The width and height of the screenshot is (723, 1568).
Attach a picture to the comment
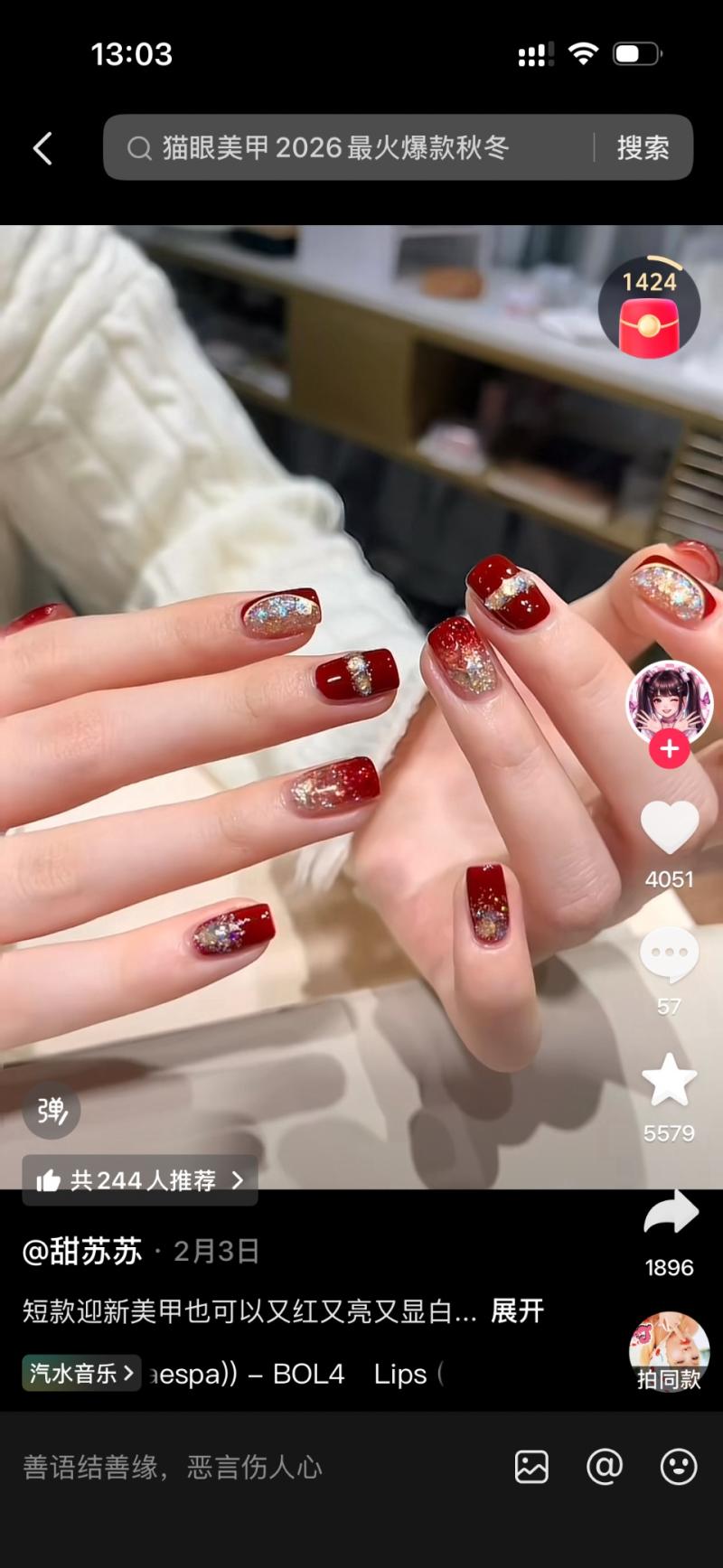coord(531,1467)
